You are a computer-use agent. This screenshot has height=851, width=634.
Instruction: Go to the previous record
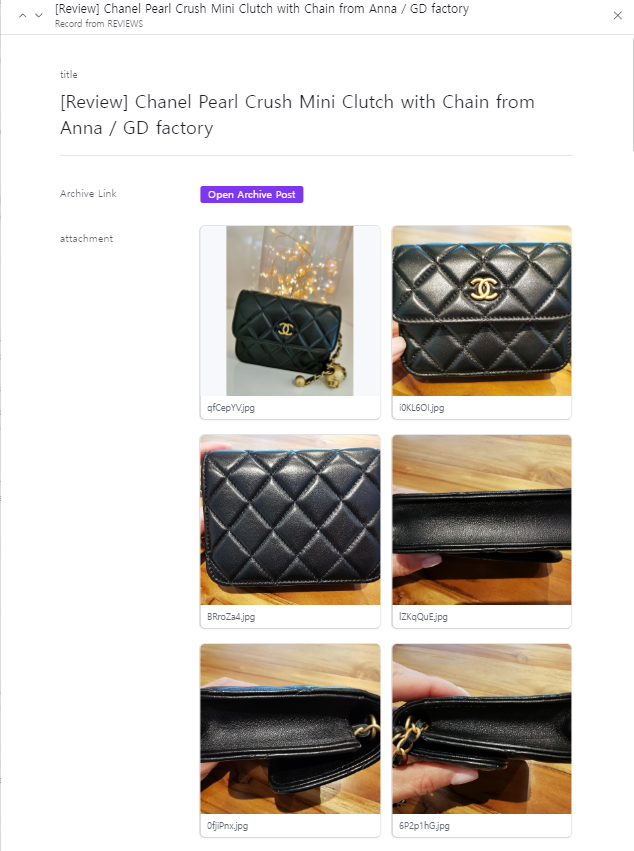point(23,16)
